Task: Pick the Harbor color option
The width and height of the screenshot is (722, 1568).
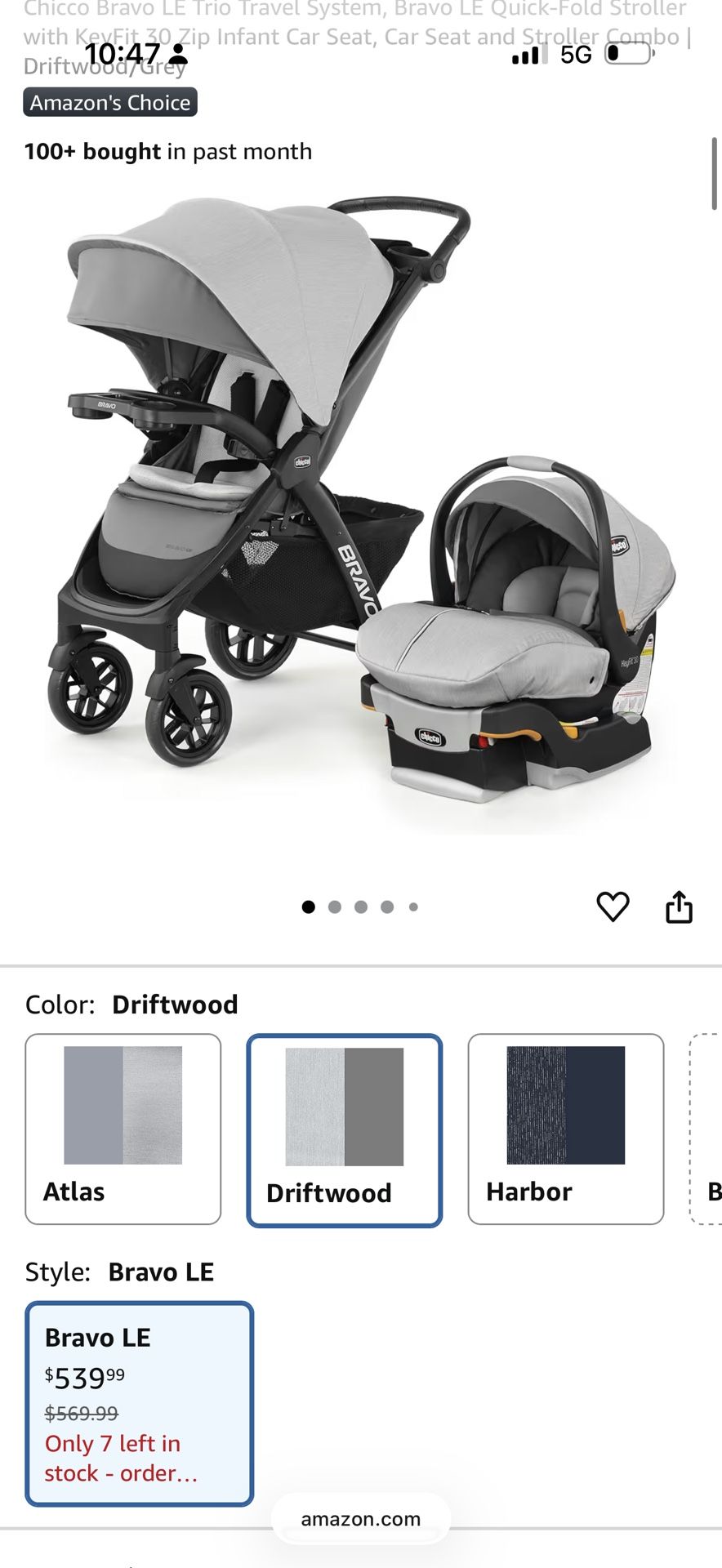Action: [565, 1129]
